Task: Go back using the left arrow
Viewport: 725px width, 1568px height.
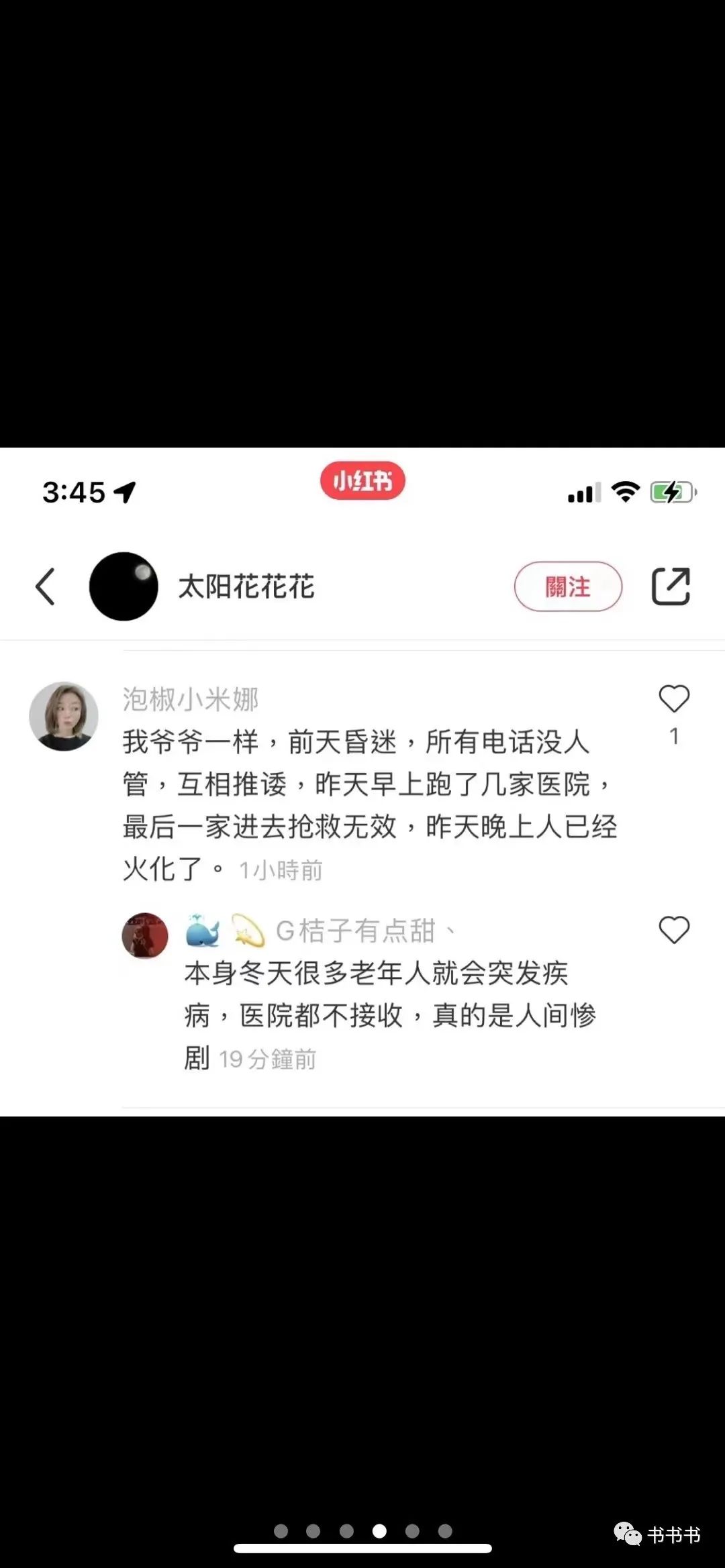Action: pyautogui.click(x=45, y=587)
